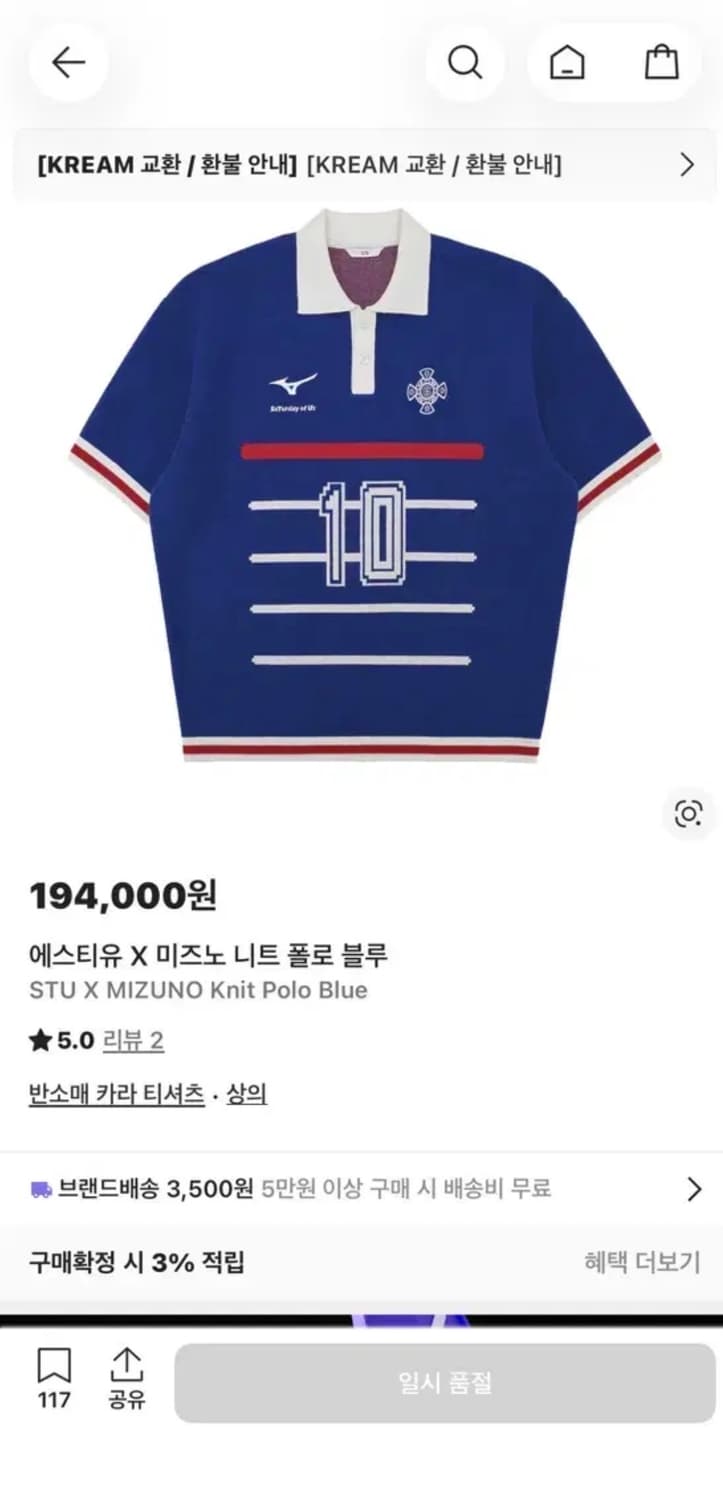Select the product name STU X MIZUNO Knit Polo
This screenshot has height=1500, width=723.
(197, 990)
